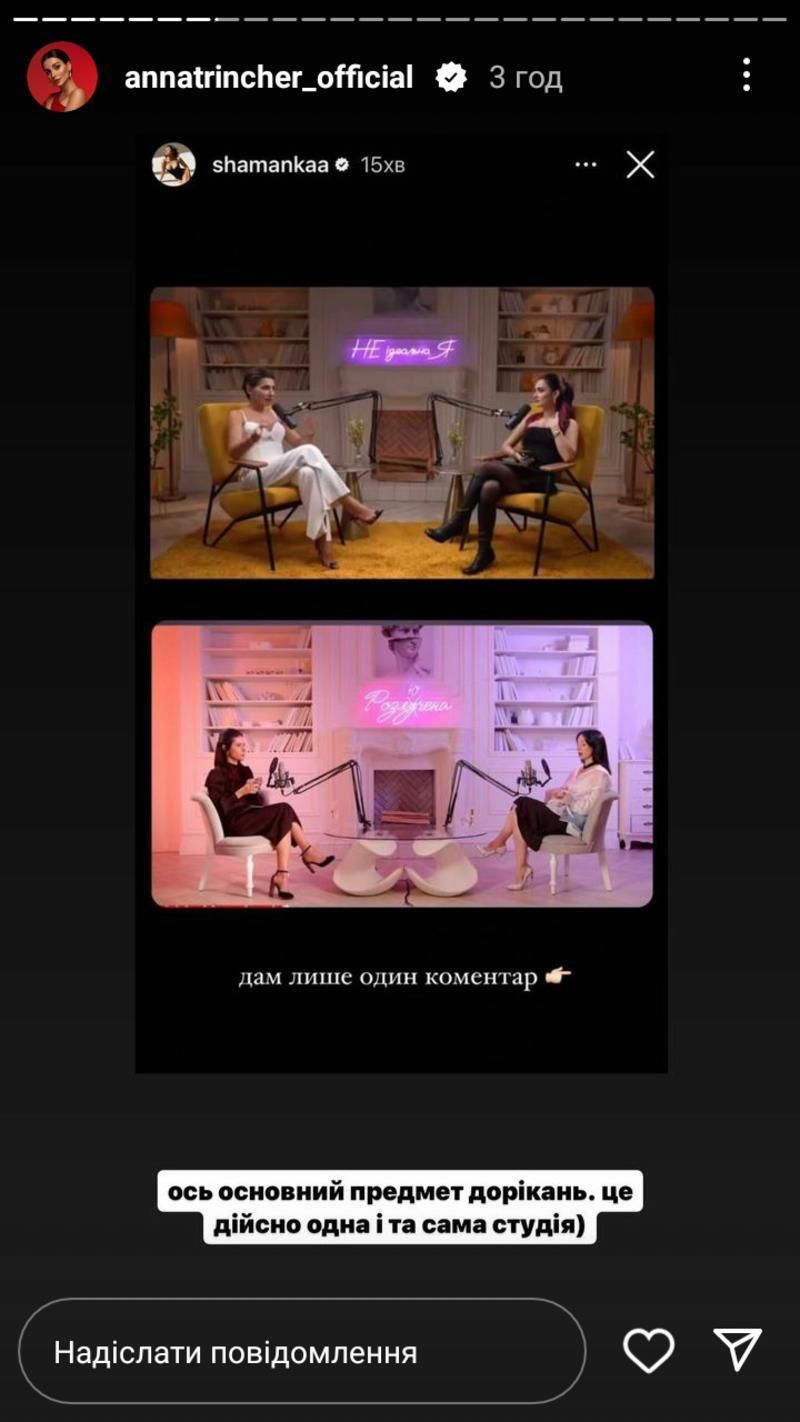The image size is (800, 1422).
Task: Tap the send message field
Action: coord(302,1352)
